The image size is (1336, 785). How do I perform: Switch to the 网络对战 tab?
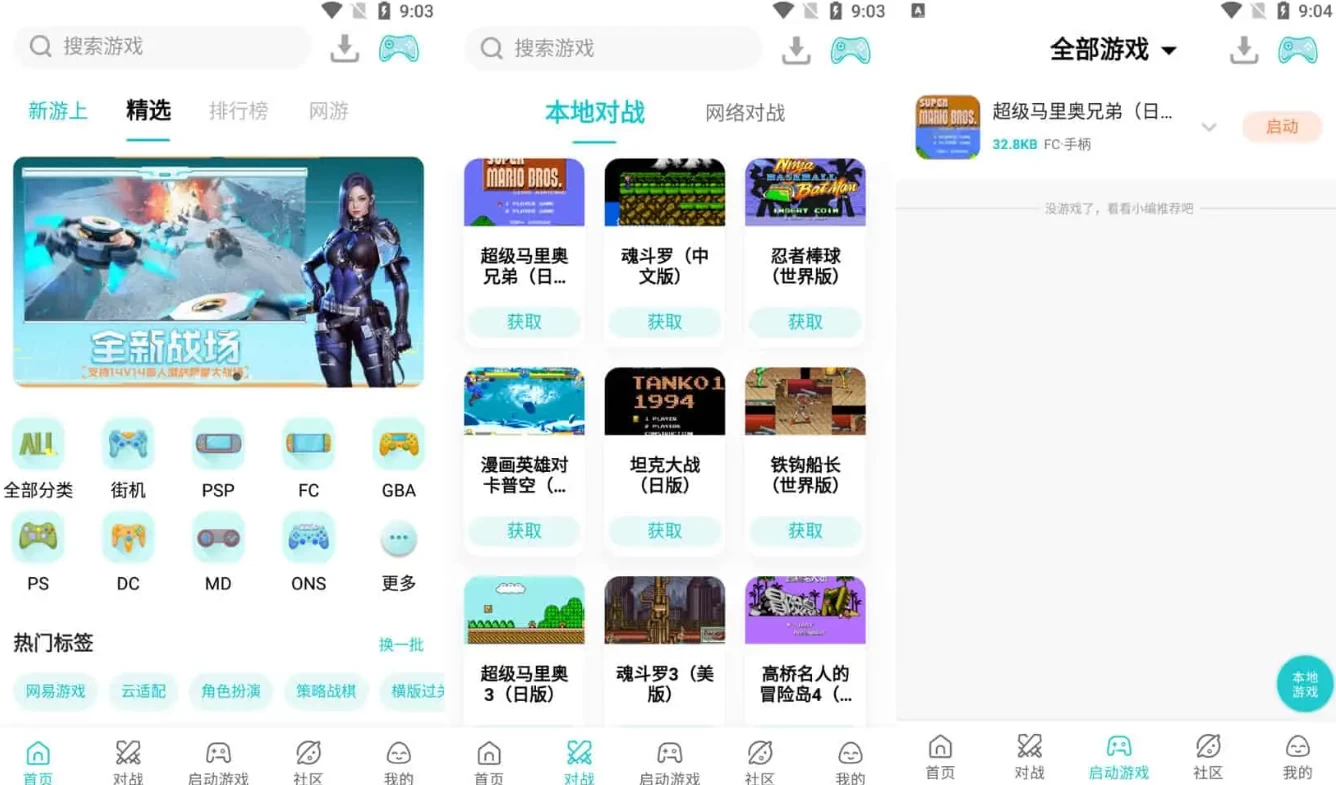(x=745, y=113)
